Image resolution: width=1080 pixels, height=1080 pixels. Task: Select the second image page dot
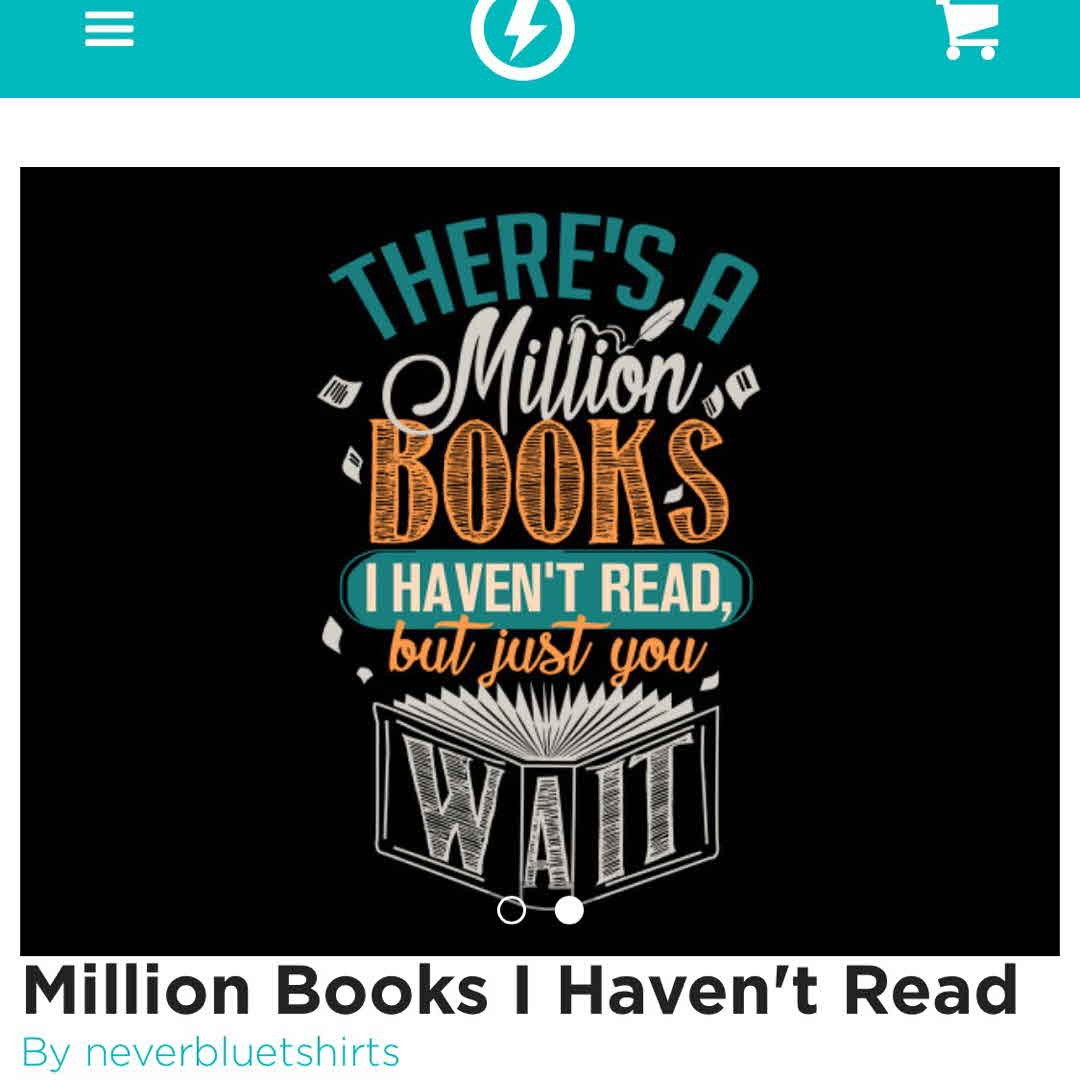(x=569, y=909)
